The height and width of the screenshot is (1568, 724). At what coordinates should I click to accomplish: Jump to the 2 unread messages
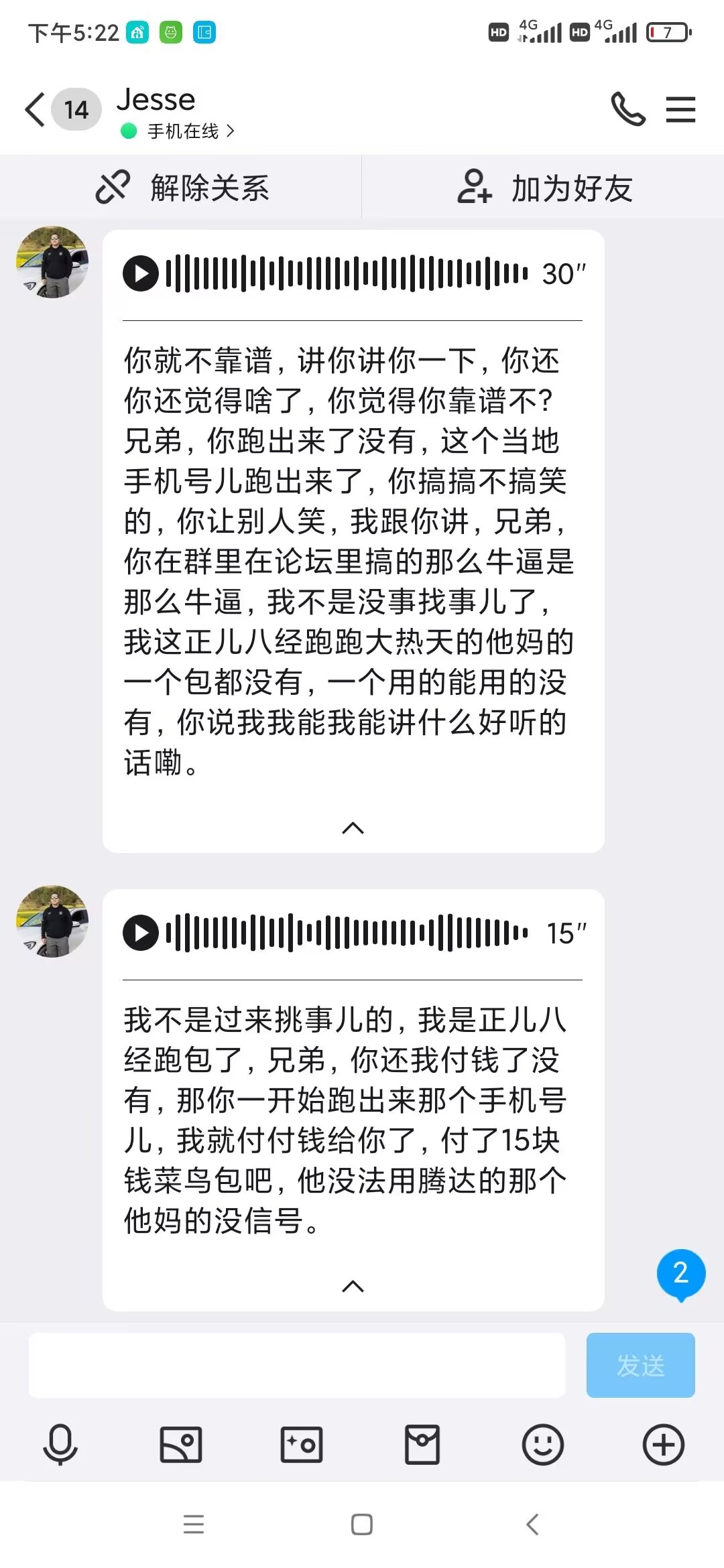680,1274
